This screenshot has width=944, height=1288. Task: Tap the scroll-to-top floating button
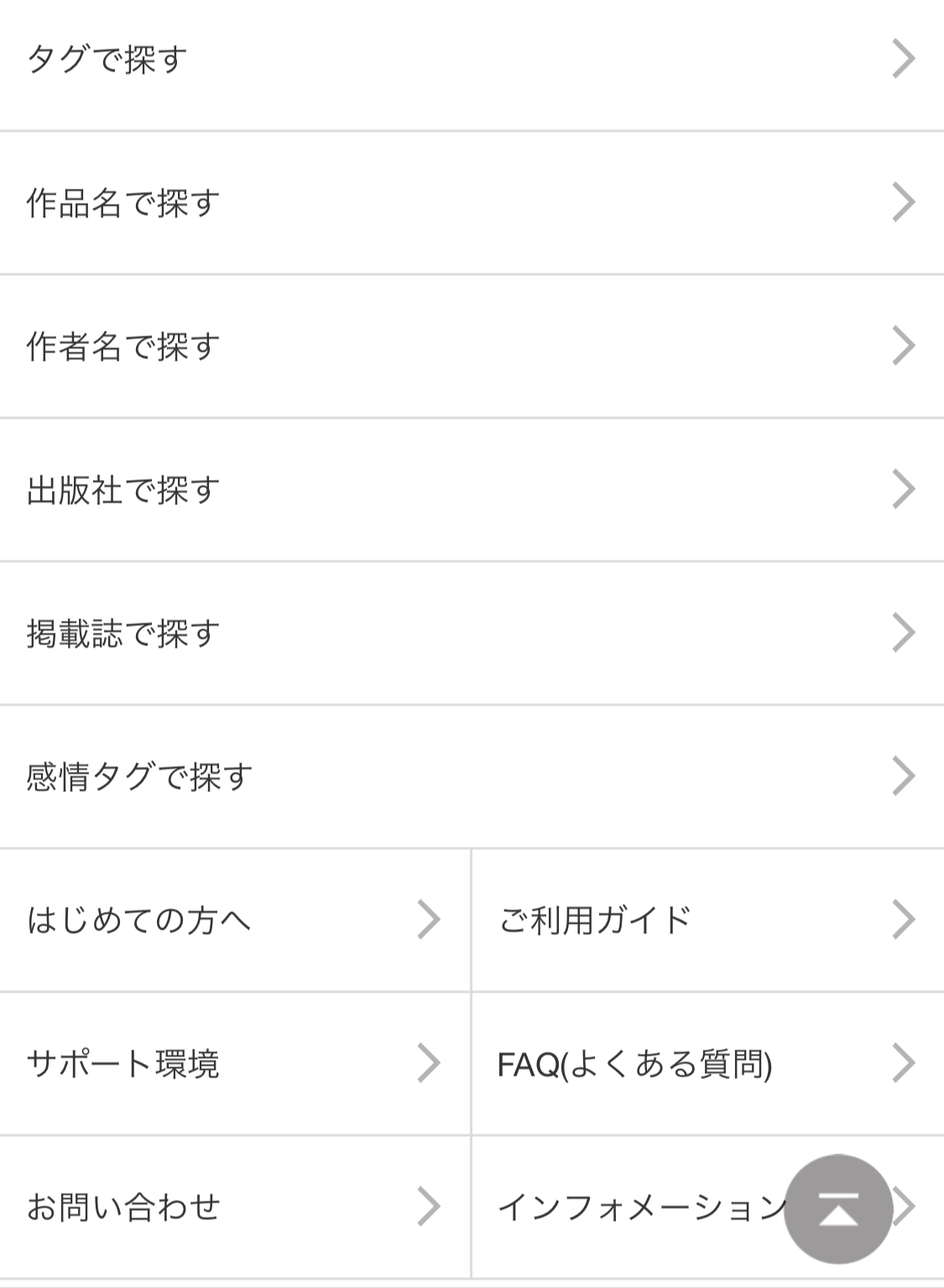tap(837, 1208)
